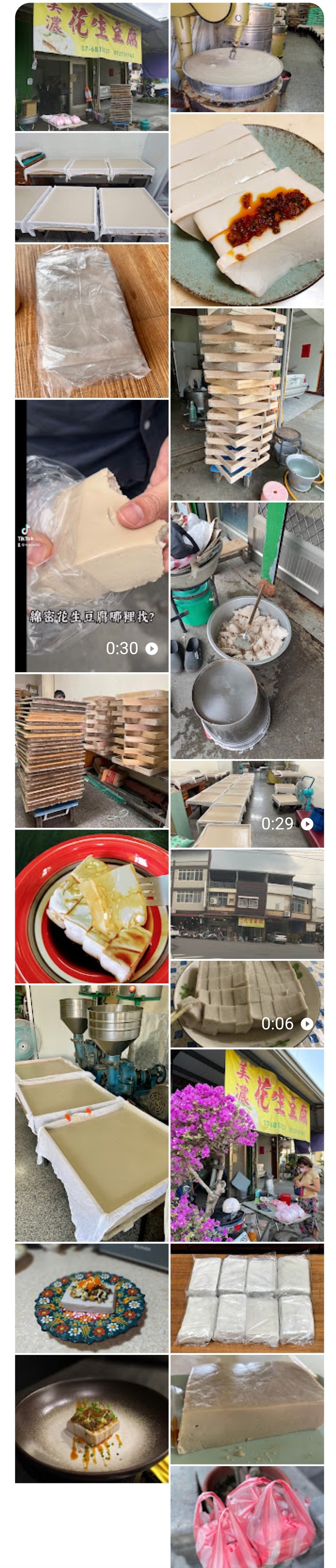The width and height of the screenshot is (336, 1568).
Task: Open the garnished tofu photo on the dark plate
Action: point(91,1418)
